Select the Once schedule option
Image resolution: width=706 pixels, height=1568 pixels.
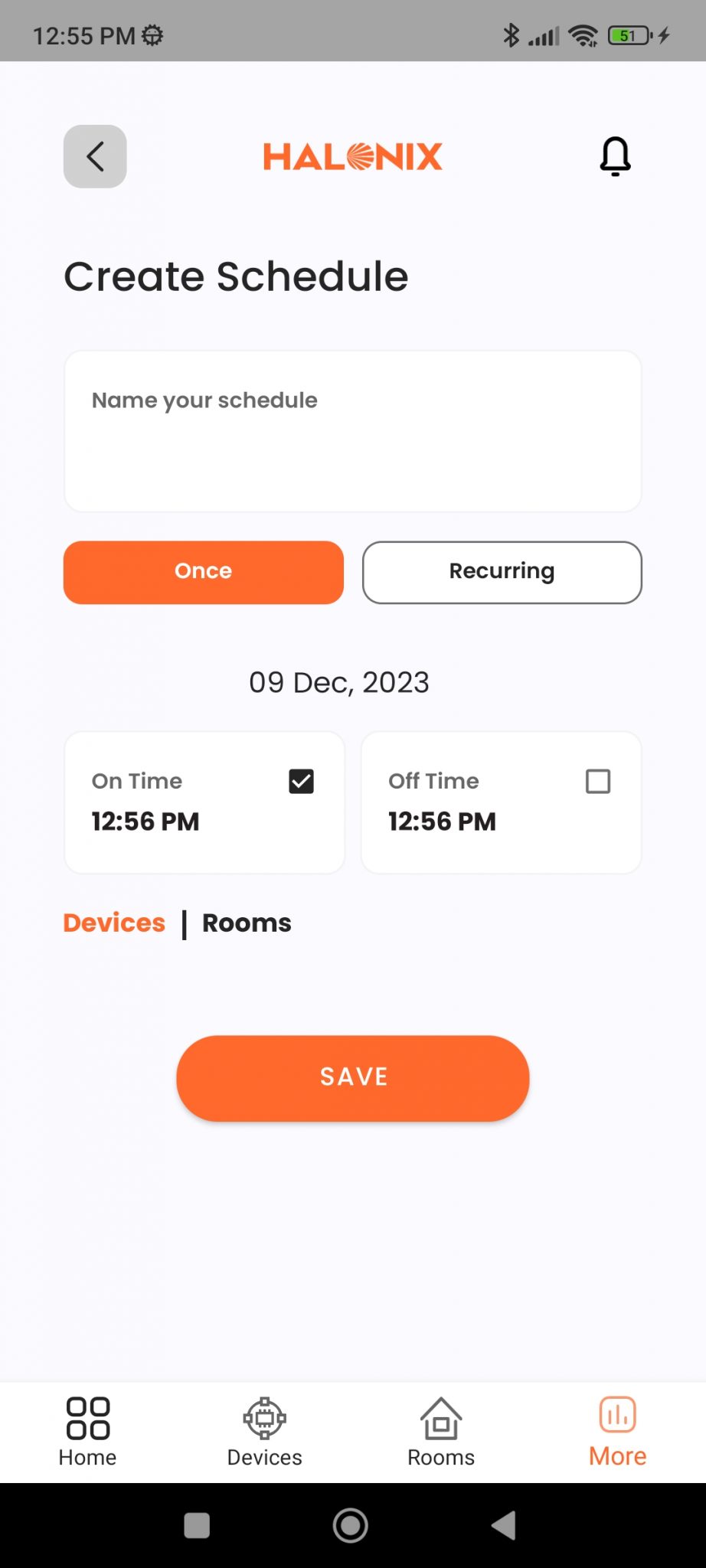(x=204, y=572)
